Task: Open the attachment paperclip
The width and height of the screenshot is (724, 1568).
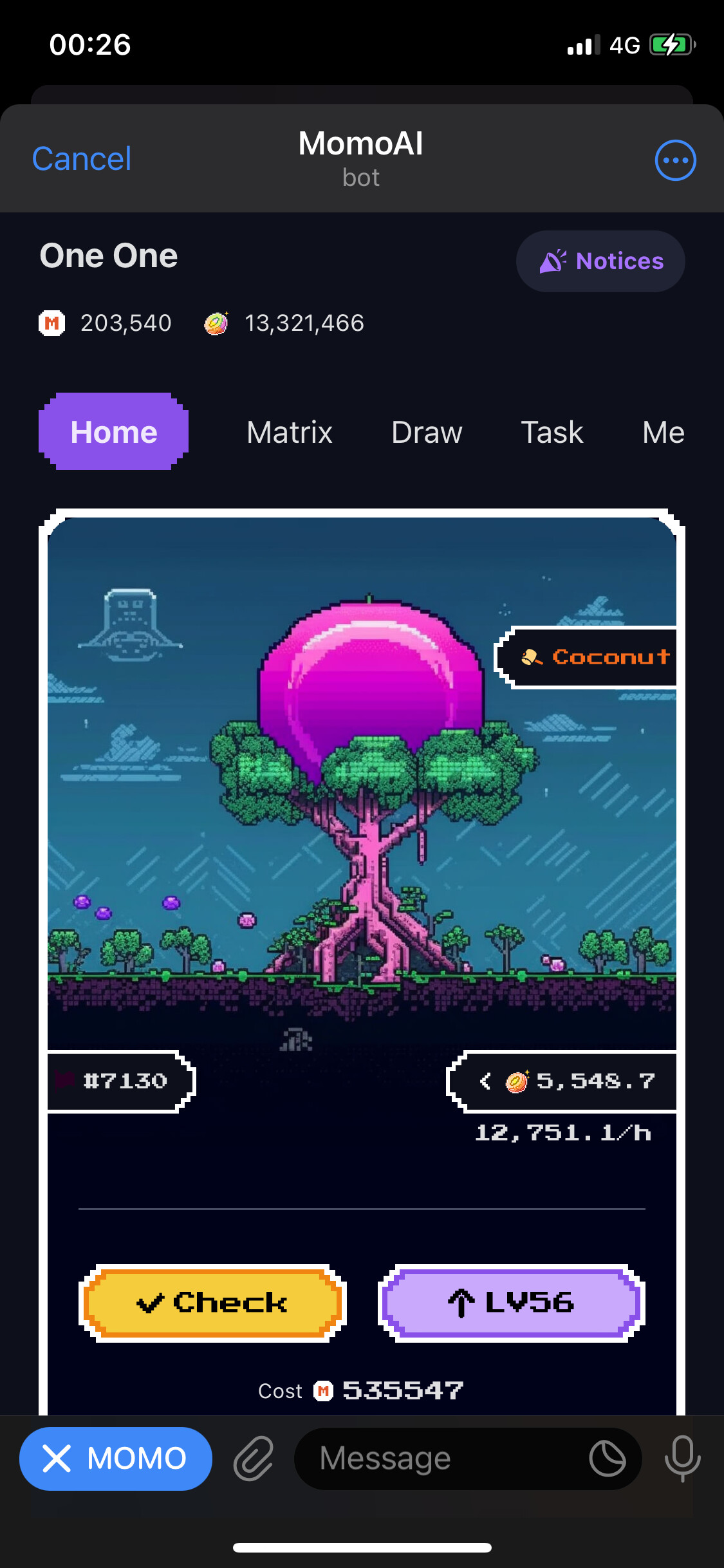Action: coord(254,1459)
